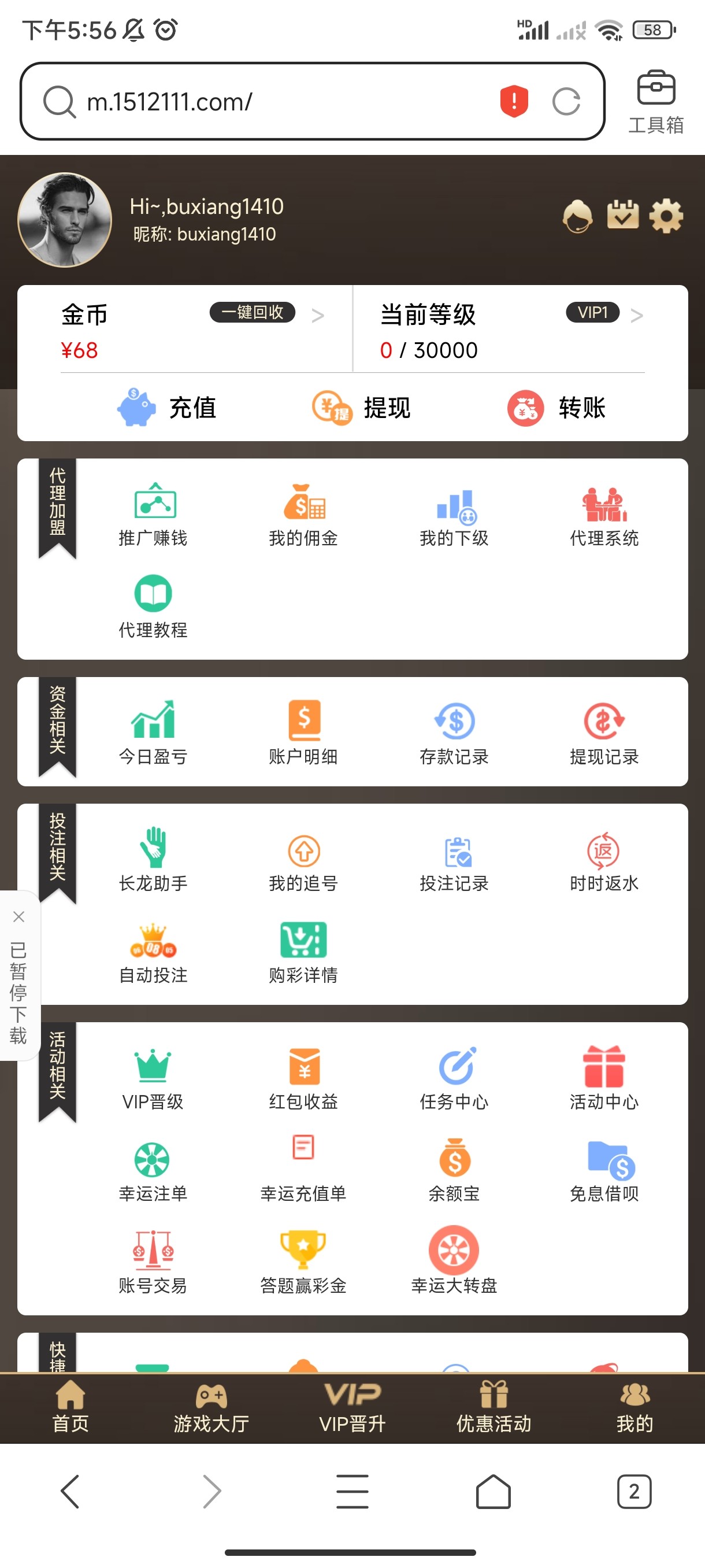Open 转账 transfer
The height and width of the screenshot is (1568, 705).
556,407
